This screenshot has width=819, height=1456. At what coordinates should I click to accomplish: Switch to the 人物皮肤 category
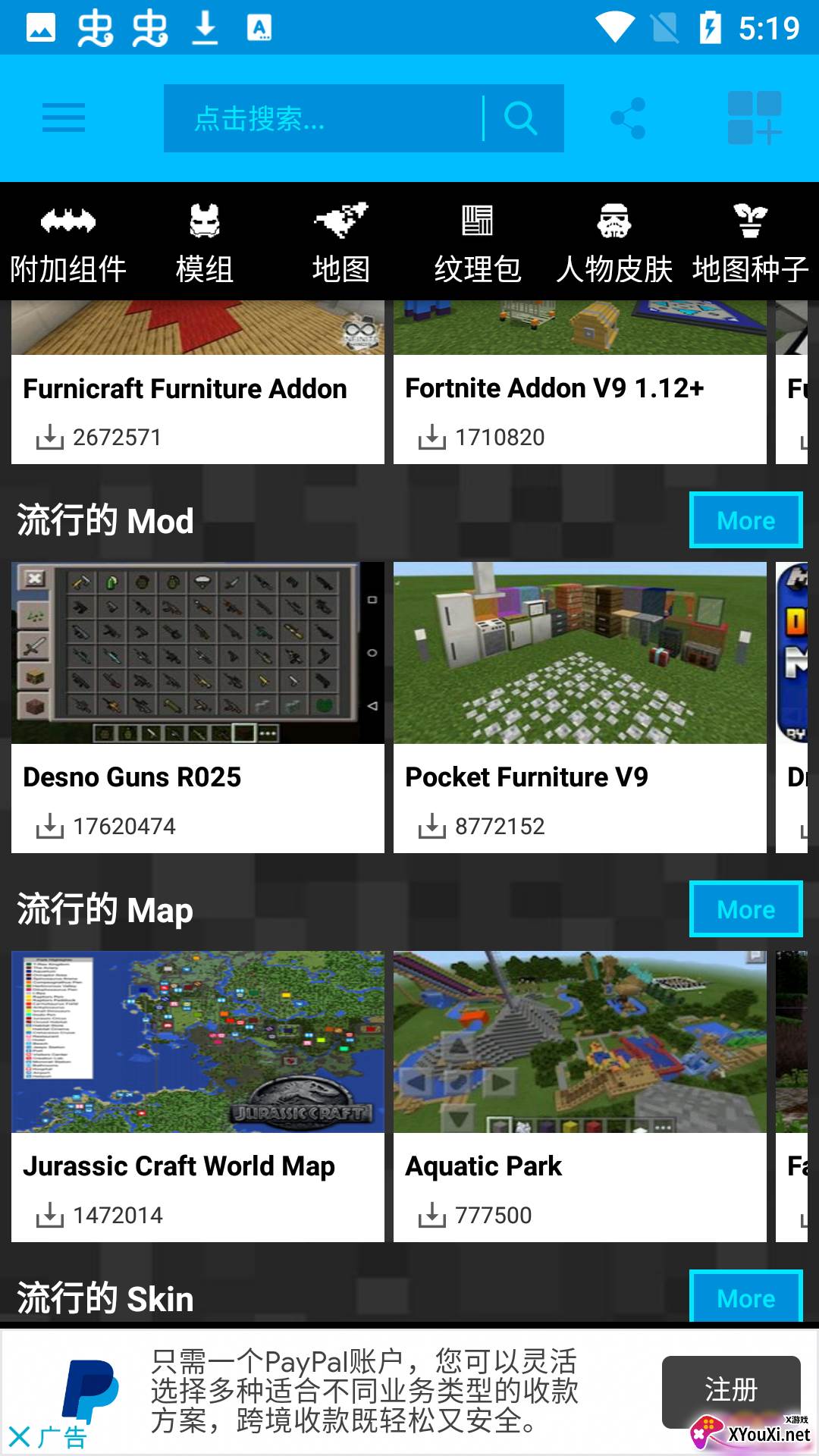point(614,243)
